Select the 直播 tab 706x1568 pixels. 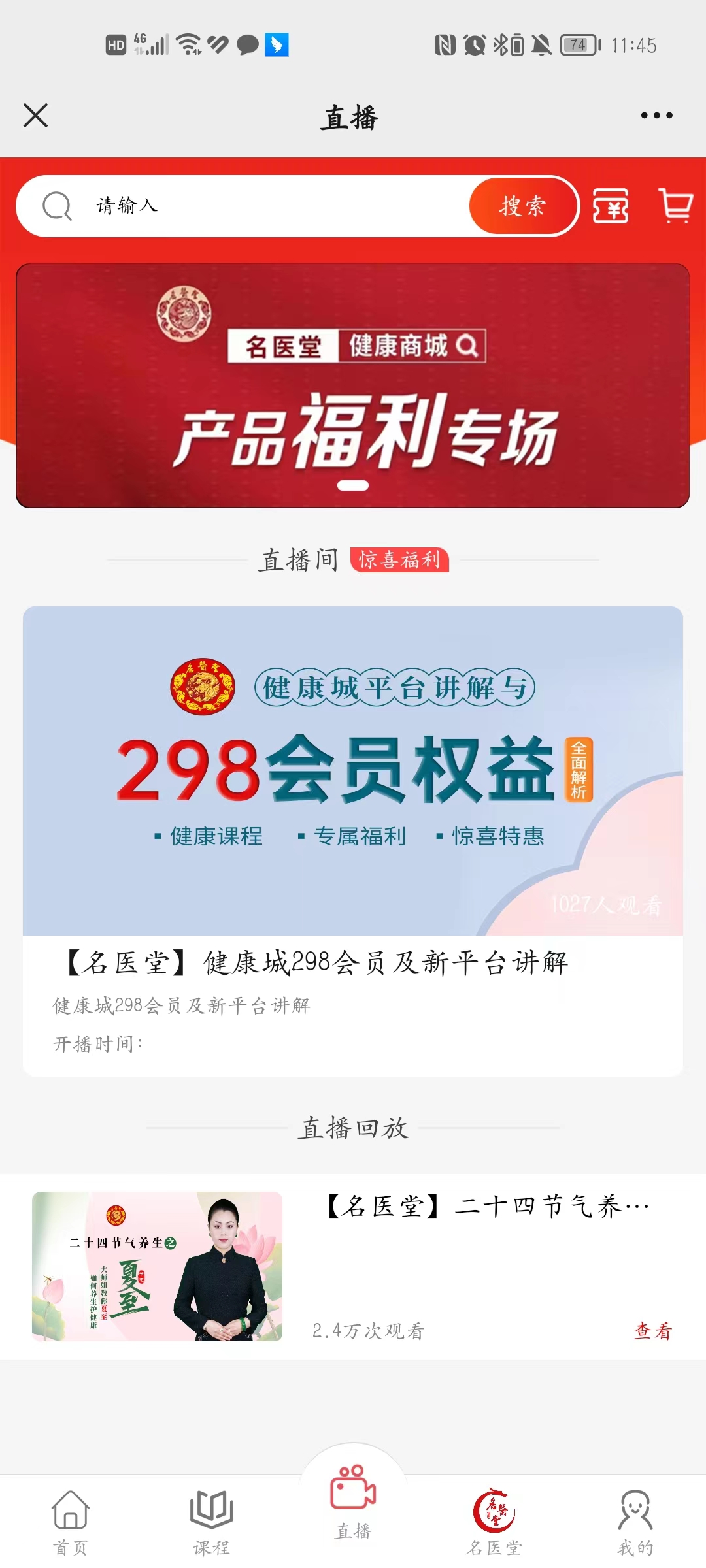pos(353,1503)
